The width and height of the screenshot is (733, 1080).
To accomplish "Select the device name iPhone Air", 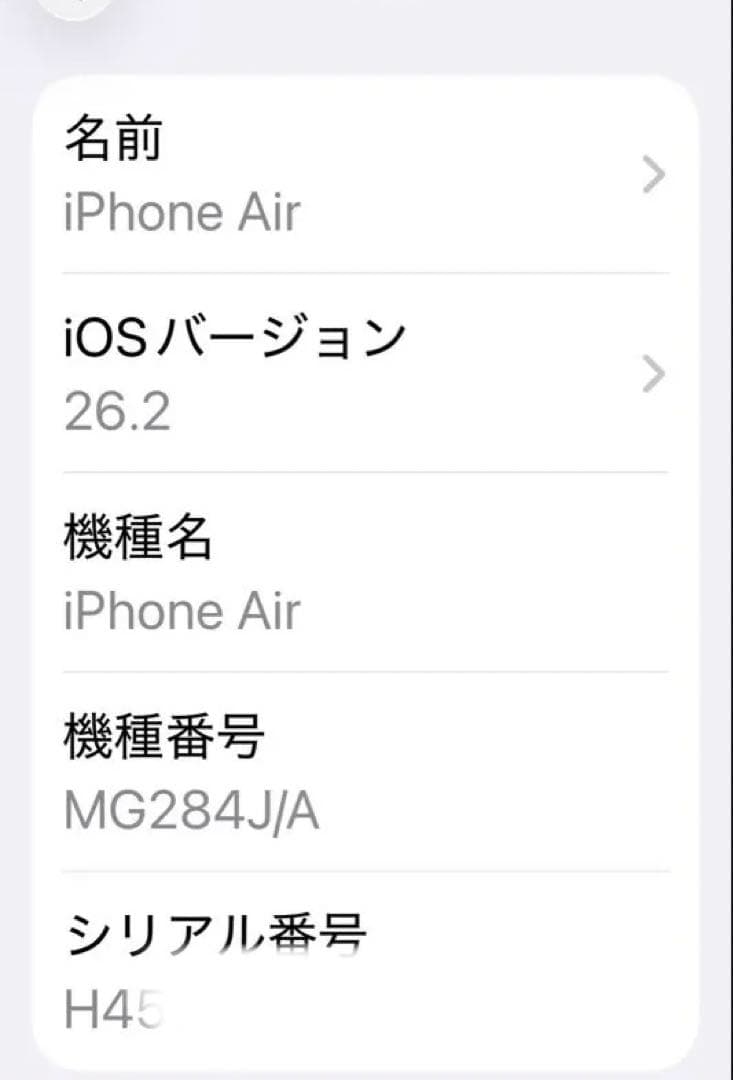I will coord(182,211).
